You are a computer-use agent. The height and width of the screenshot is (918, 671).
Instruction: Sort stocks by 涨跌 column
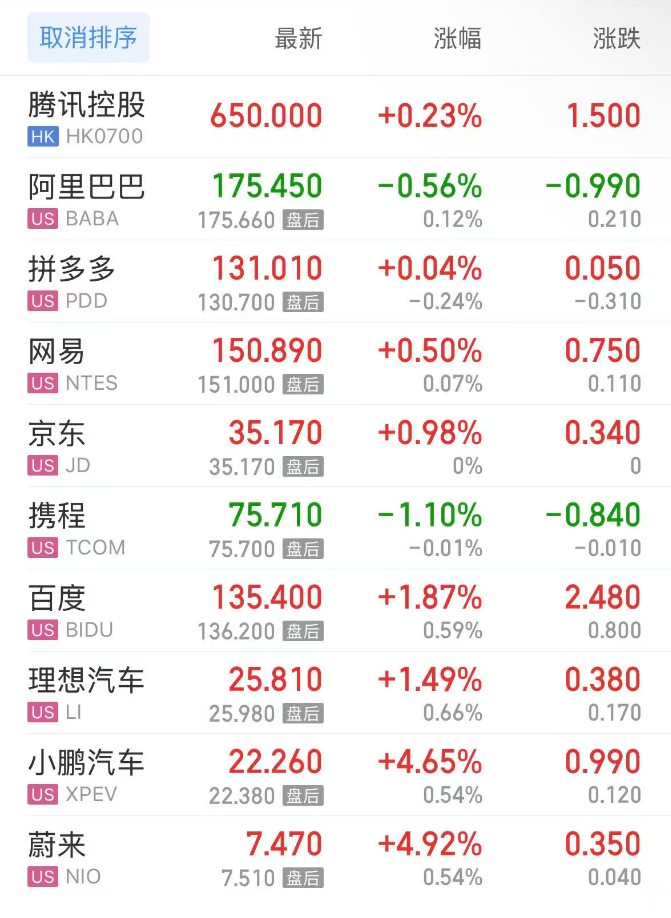(x=616, y=39)
